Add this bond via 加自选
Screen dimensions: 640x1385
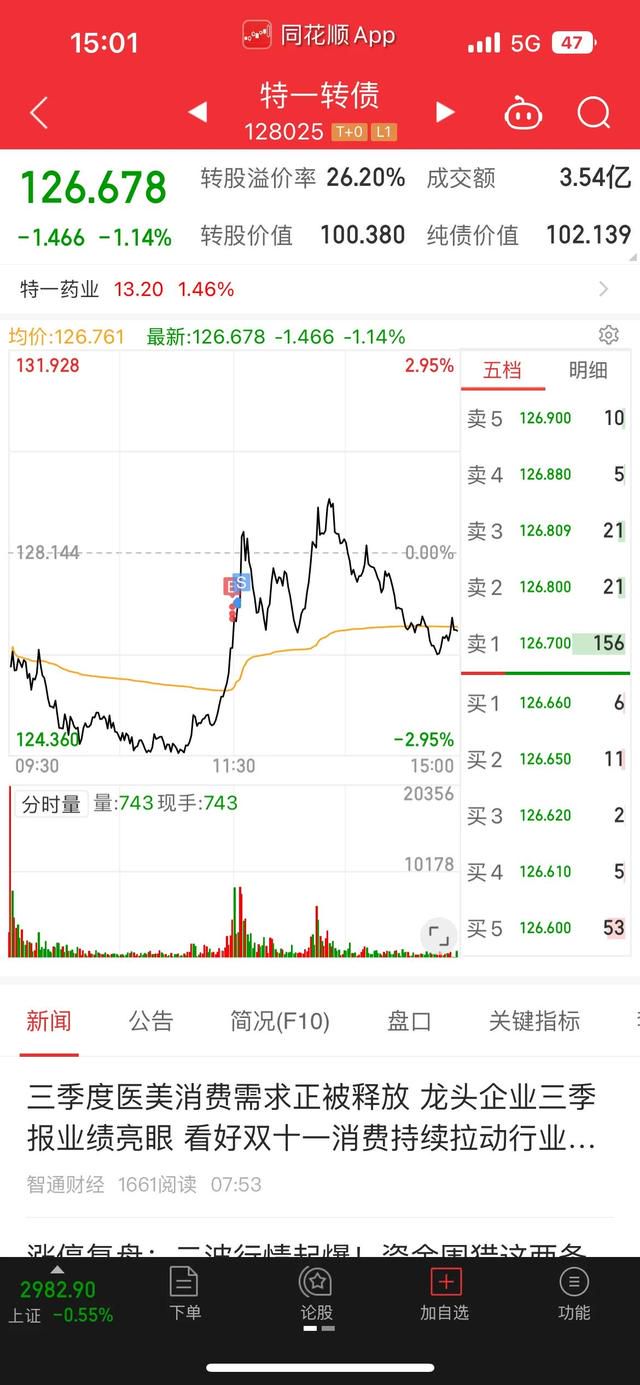tap(445, 1294)
